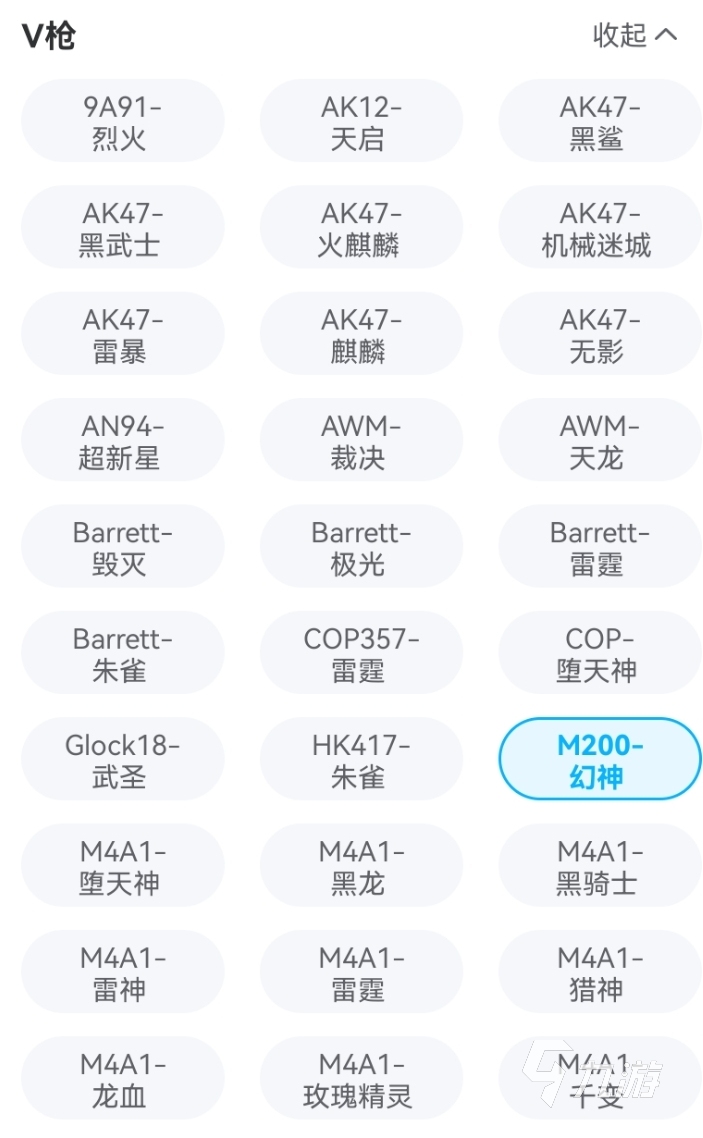Select COP357-雷霆 chip
This screenshot has width=703, height=1138.
(x=361, y=653)
